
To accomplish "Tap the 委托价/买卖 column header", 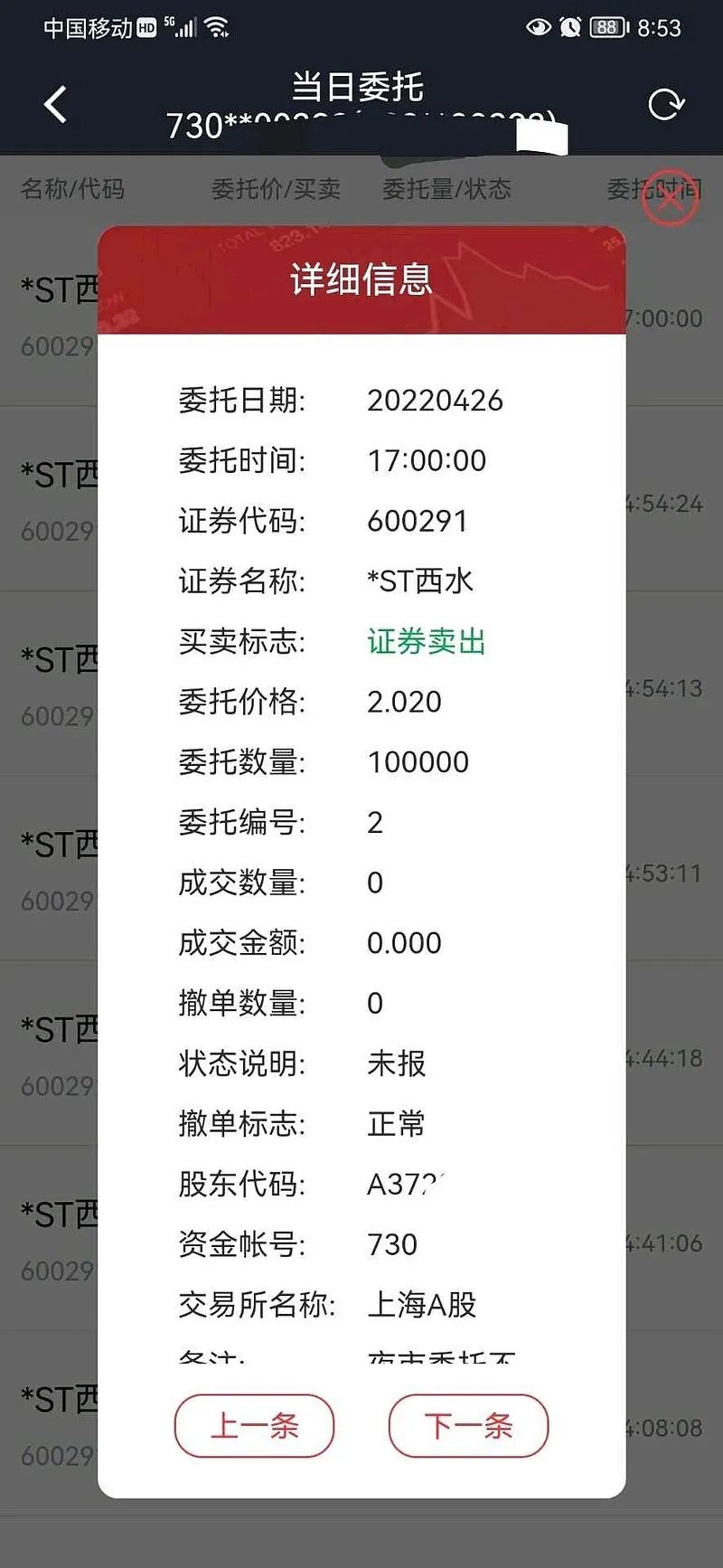I will point(277,190).
